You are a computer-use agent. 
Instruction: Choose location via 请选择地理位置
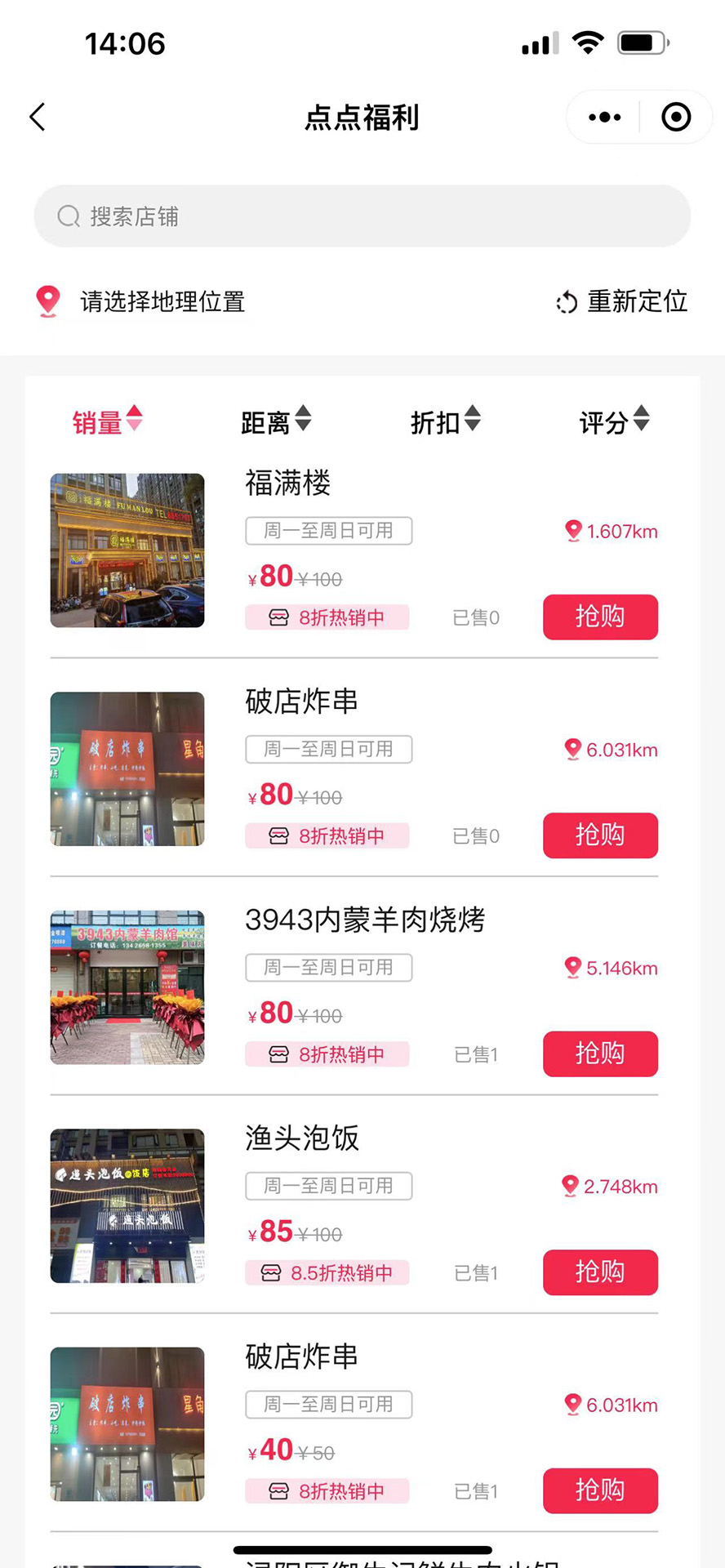click(162, 301)
